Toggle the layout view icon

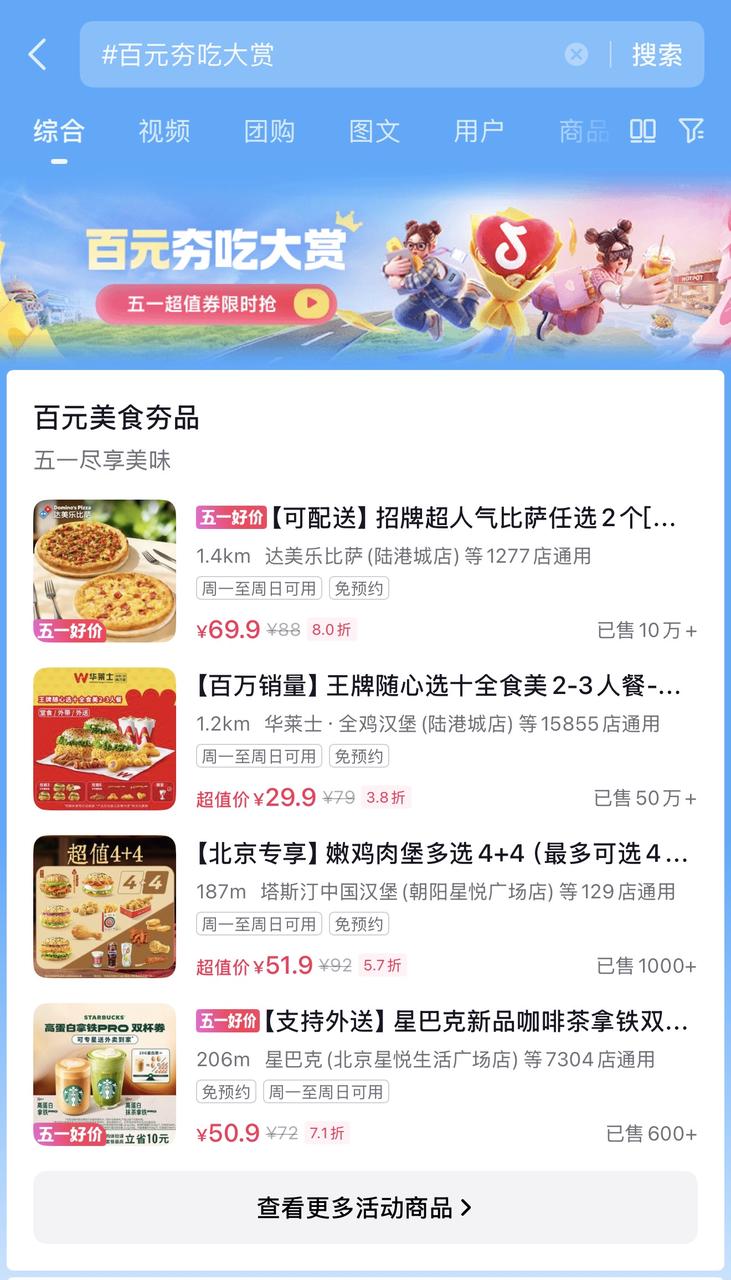click(x=642, y=130)
